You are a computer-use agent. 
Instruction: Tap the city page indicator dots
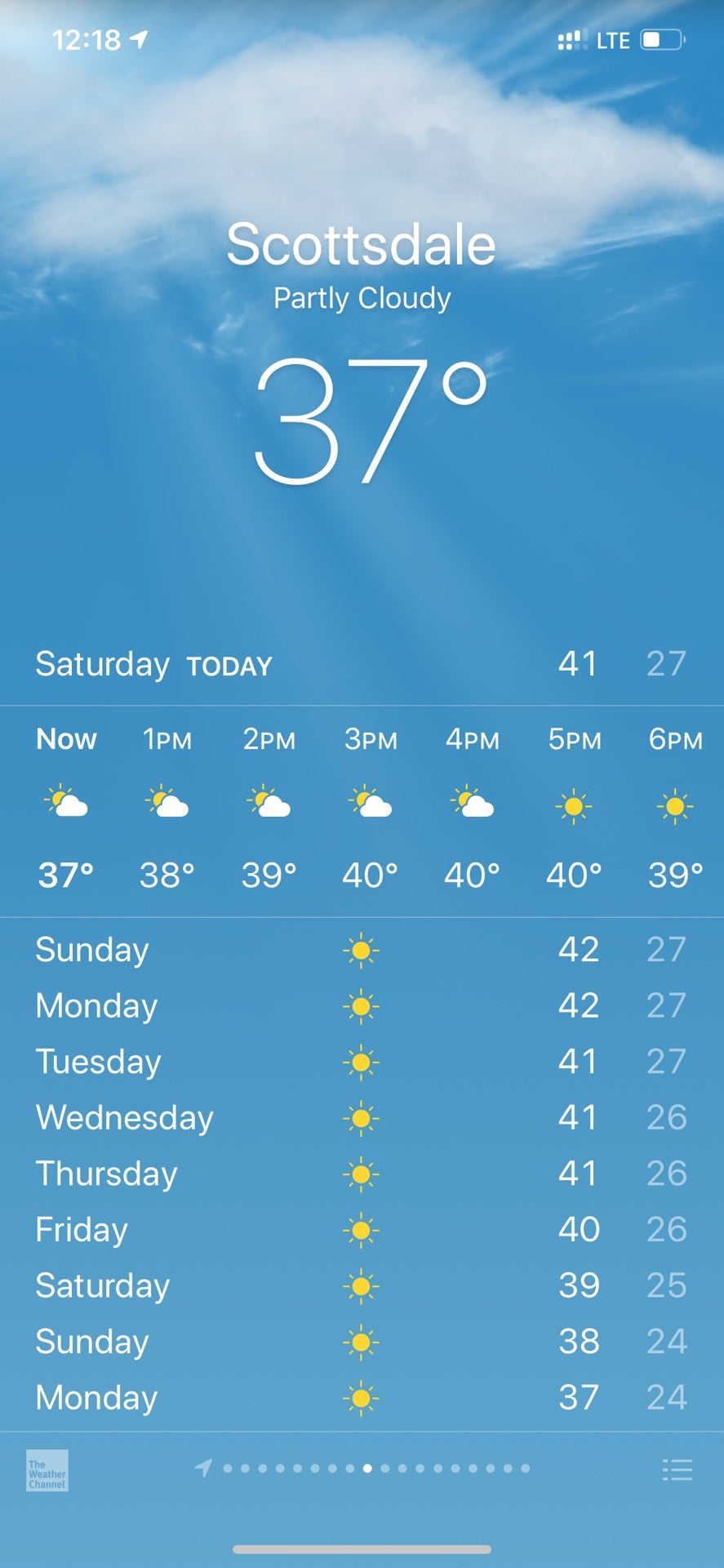coord(367,1468)
